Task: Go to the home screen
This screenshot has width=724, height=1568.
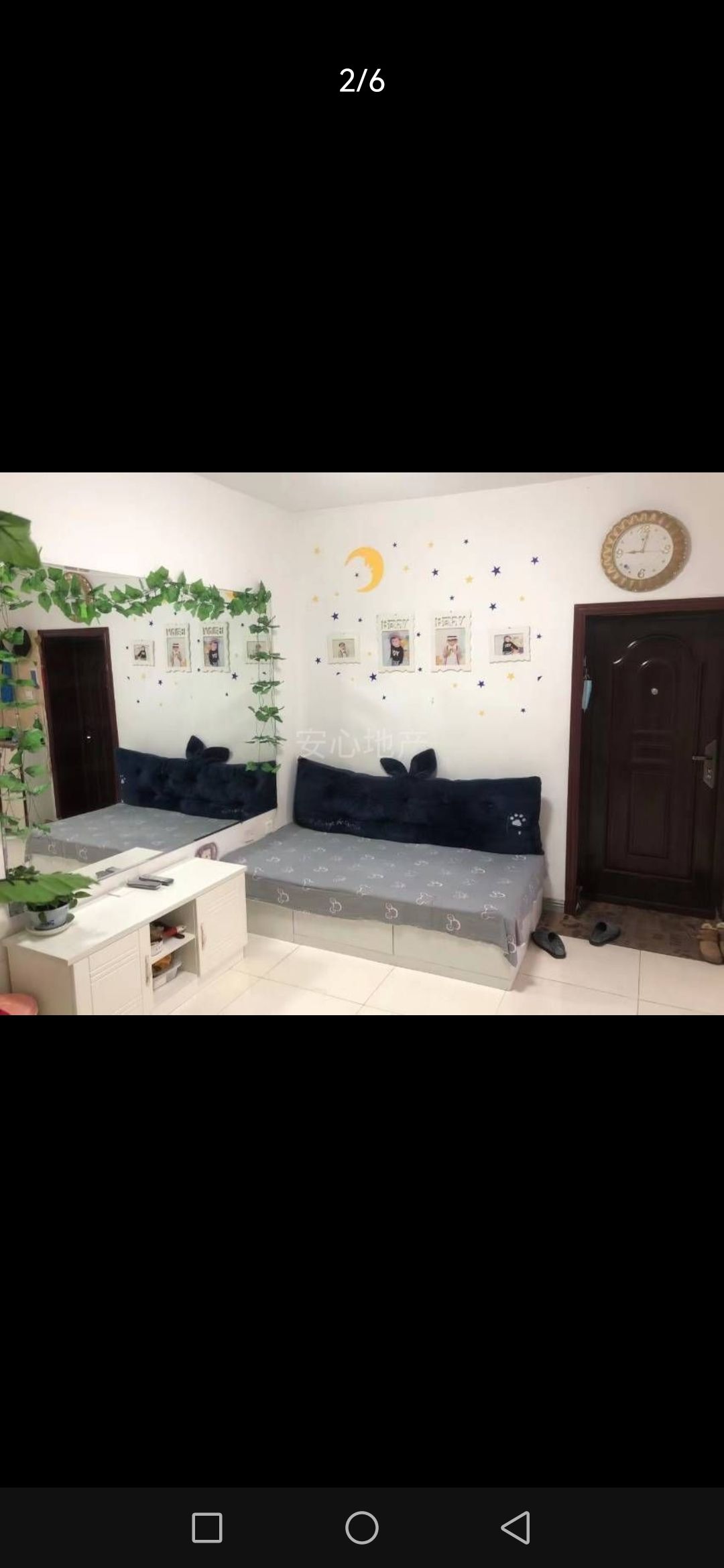Action: 362,1528
